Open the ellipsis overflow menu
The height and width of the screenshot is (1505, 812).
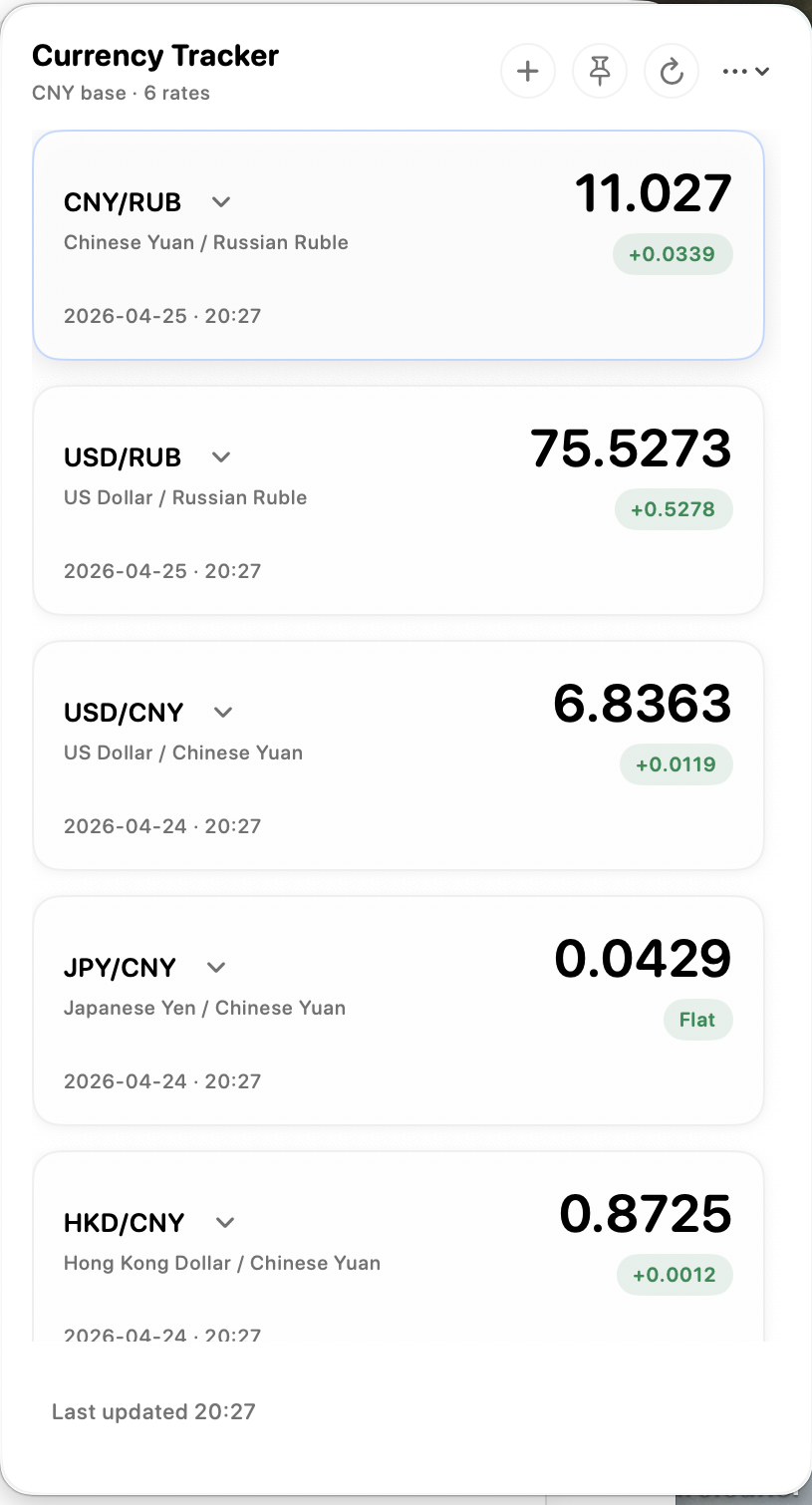click(734, 71)
